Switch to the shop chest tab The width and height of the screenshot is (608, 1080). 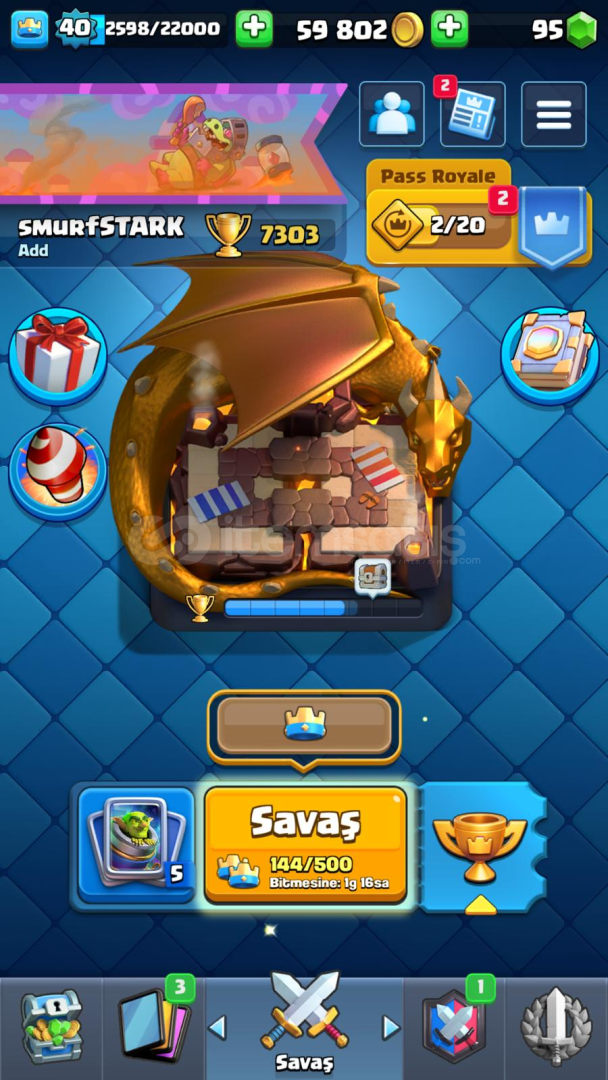pyautogui.click(x=52, y=1028)
